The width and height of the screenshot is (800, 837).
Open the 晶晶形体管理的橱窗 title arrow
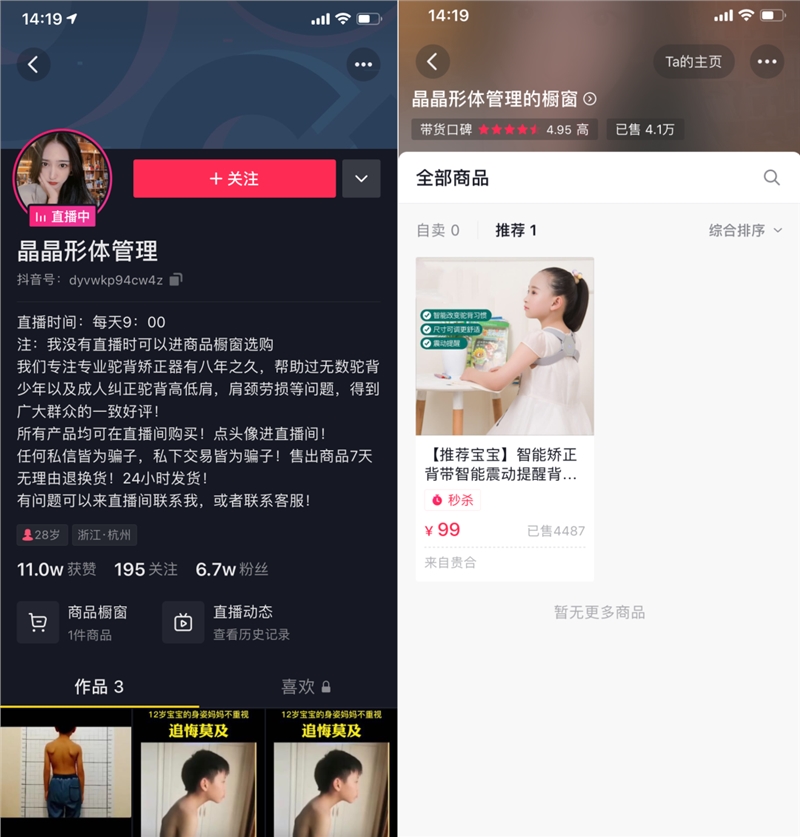[x=590, y=99]
